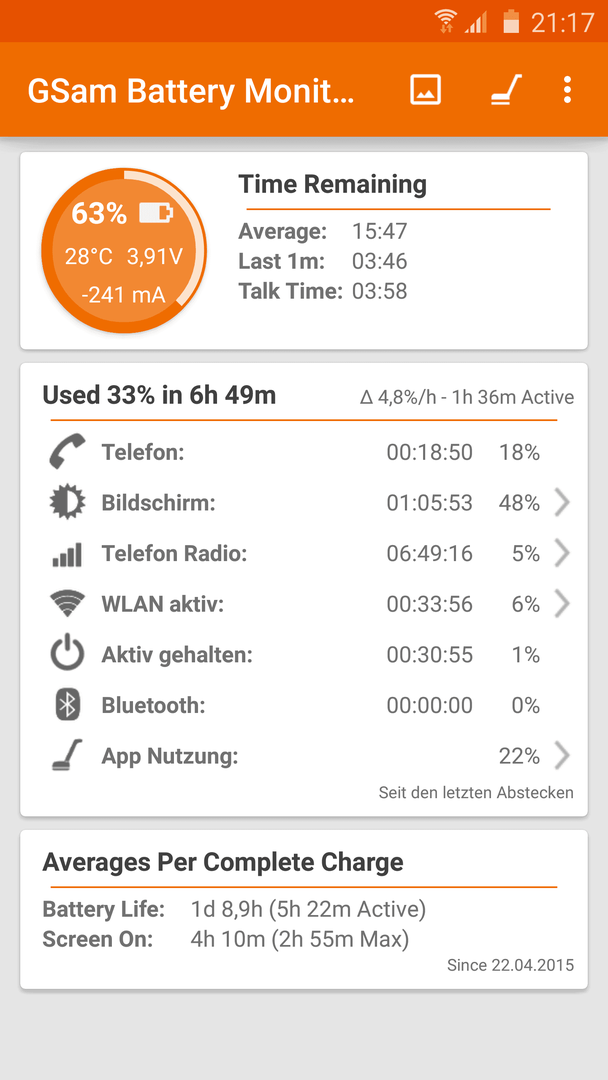Screen dimensions: 608x1080
Task: Open the chart picture icon in app bar
Action: 426,90
